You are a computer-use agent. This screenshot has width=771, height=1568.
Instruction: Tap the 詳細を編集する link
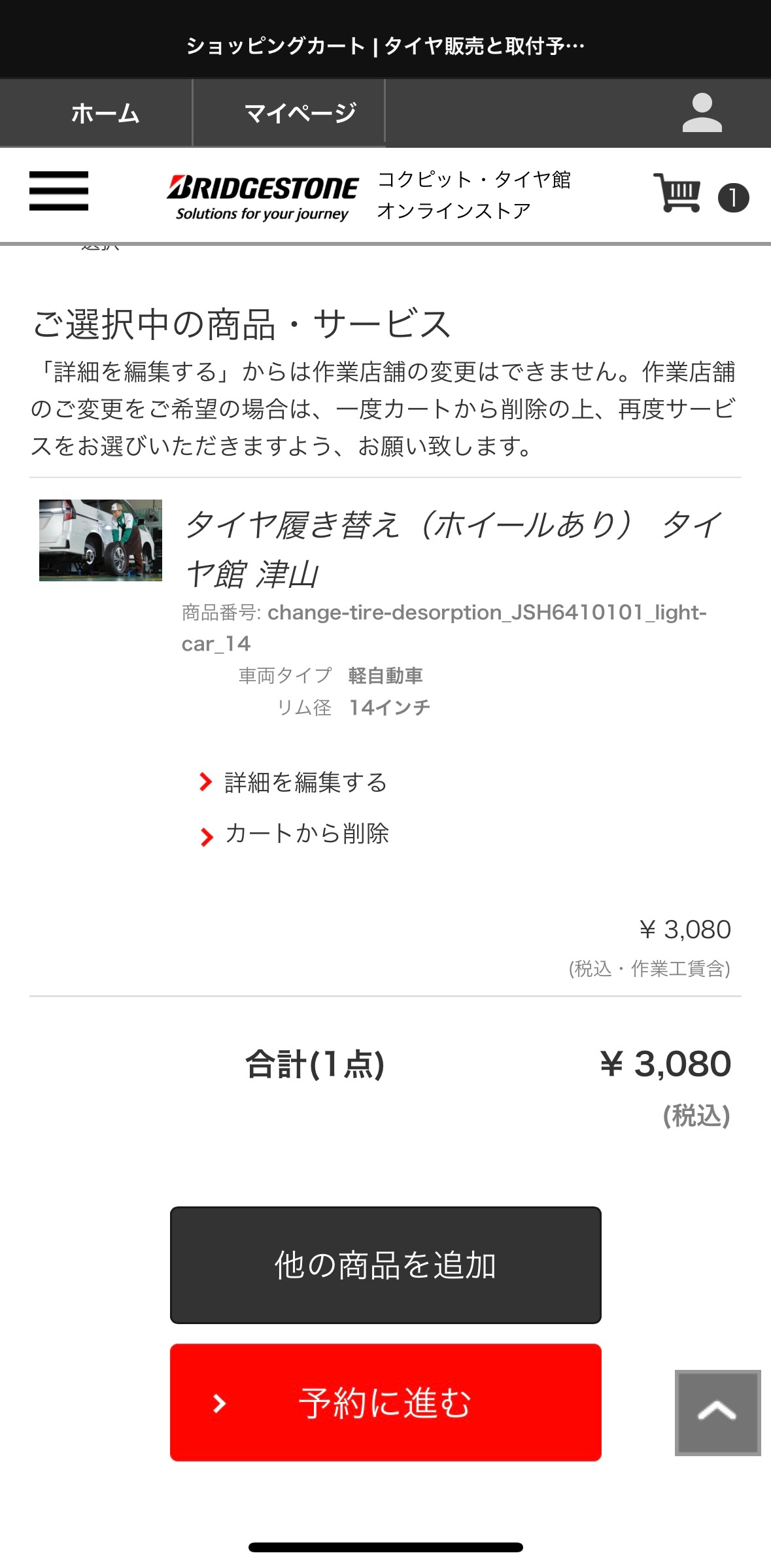(305, 782)
